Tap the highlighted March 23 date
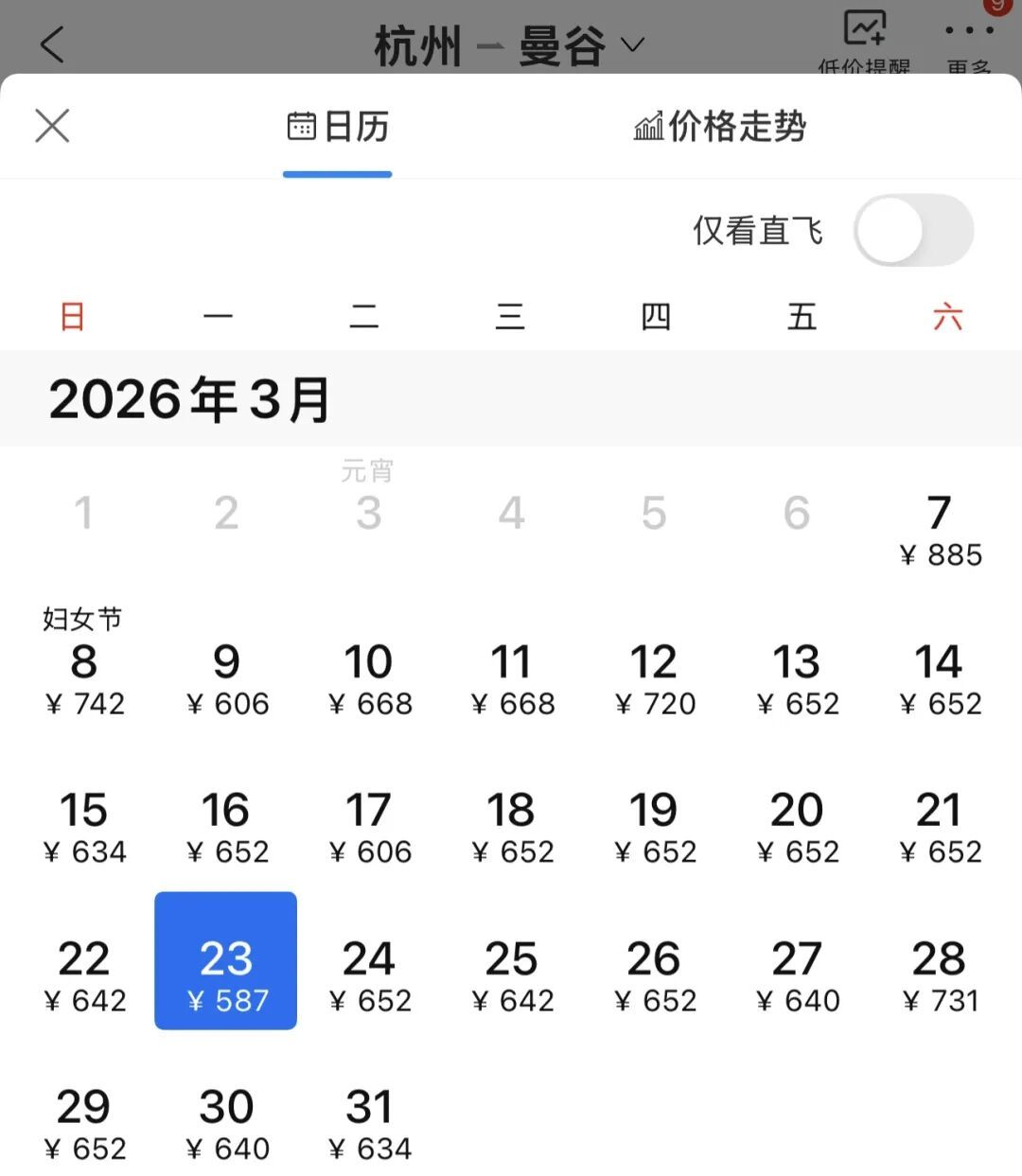 coord(225,960)
